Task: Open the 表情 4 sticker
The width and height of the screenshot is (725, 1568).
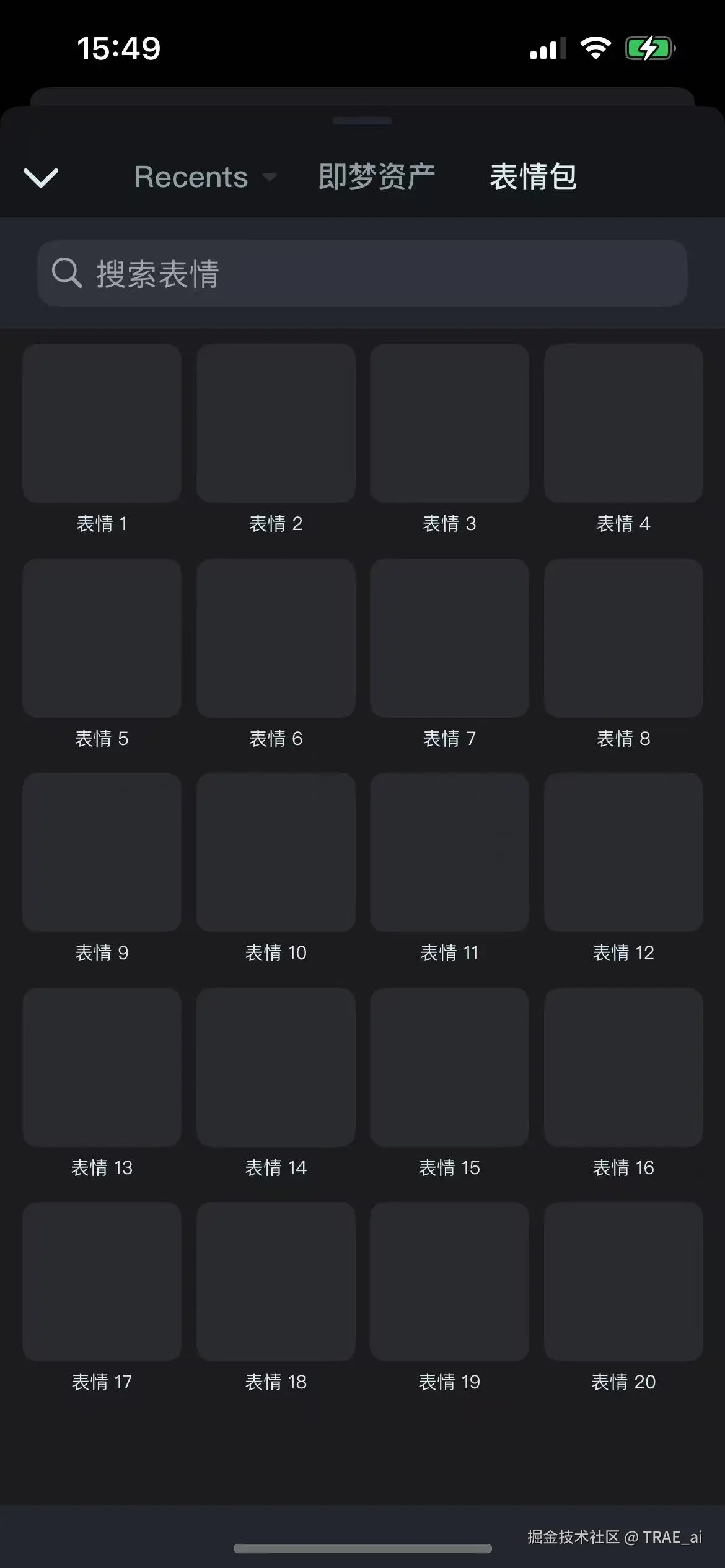Action: (x=623, y=424)
